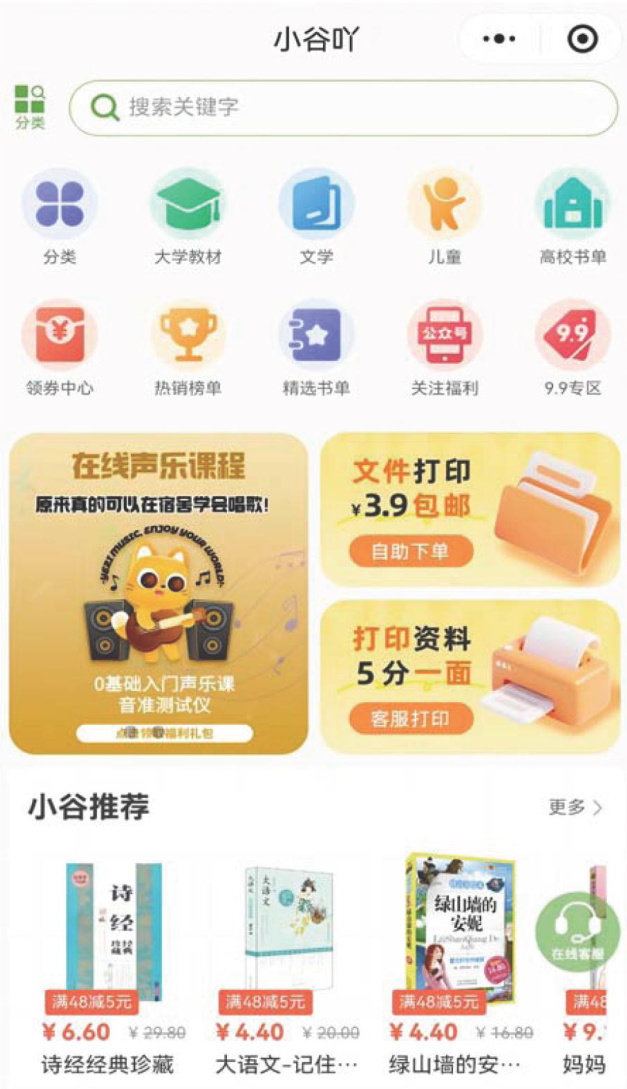Open the 在线声乐课程 banner
Screen dimensions: 627x1089
click(x=159, y=592)
